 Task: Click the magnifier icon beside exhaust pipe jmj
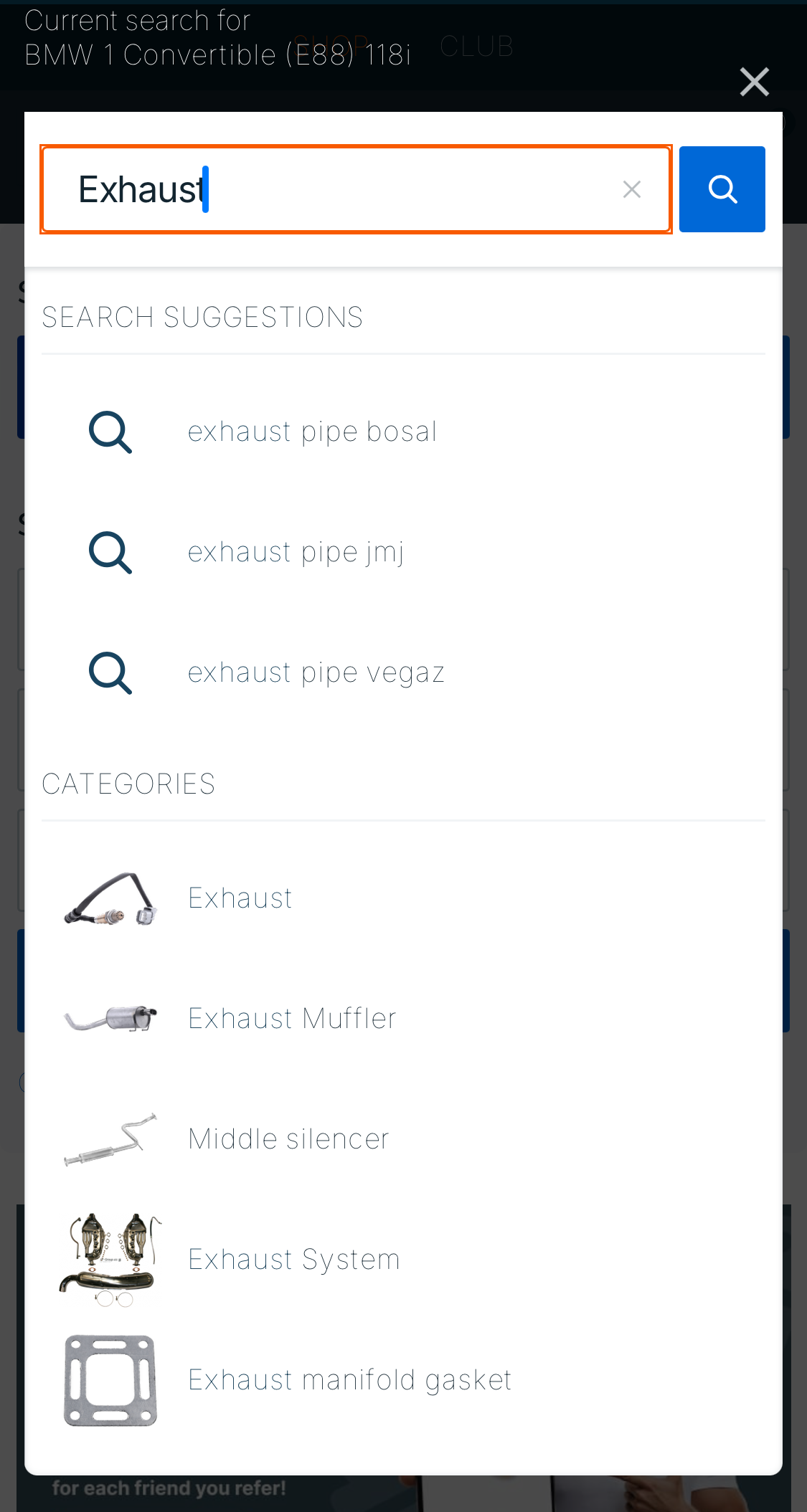pyautogui.click(x=109, y=552)
